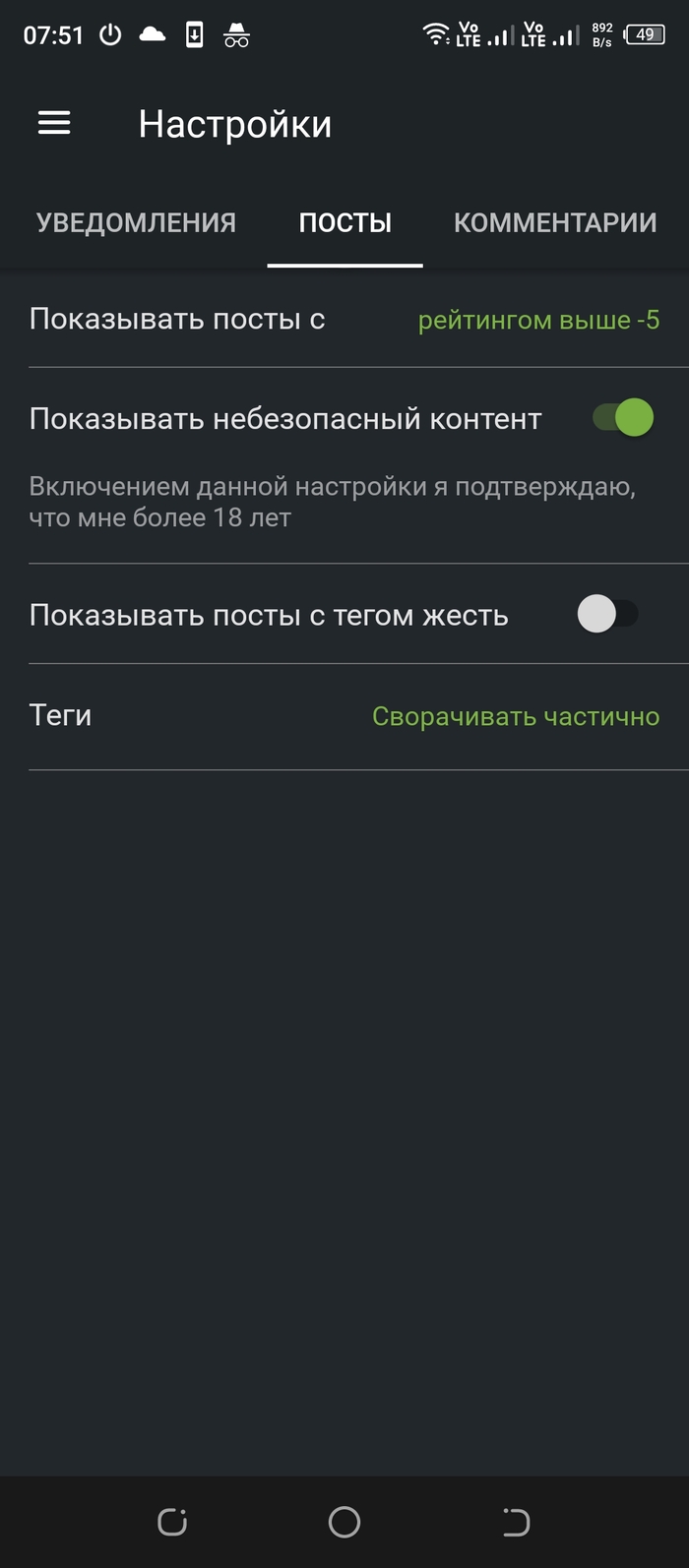Switch to the УВЕДОМЛЕНИЯ tab
This screenshot has width=689, height=1568.
(x=136, y=222)
